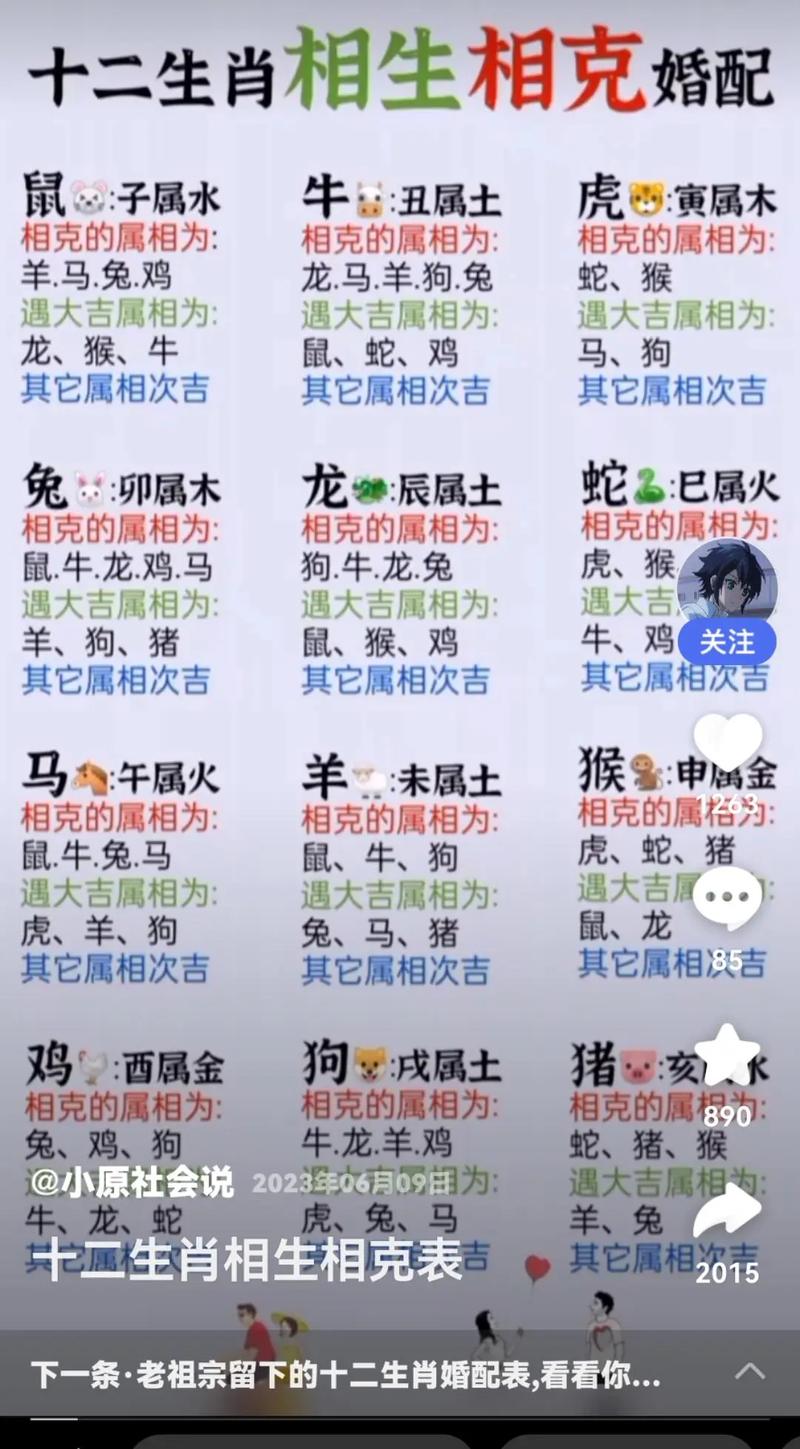Screen dimensions: 800x1449
Task: Follow the creator via 关注 button
Action: (727, 641)
